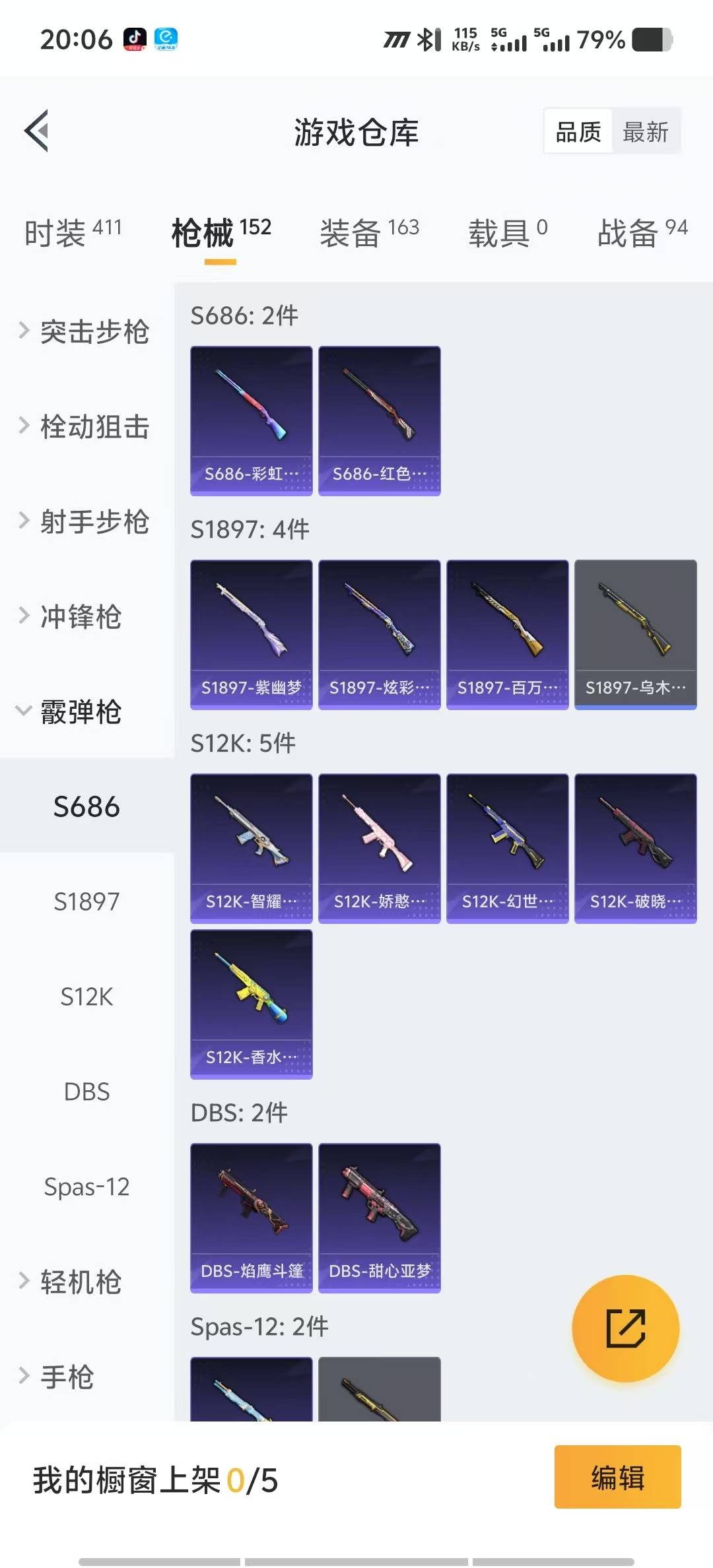Sort items by 最新
713x1568 pixels.
[x=645, y=132]
